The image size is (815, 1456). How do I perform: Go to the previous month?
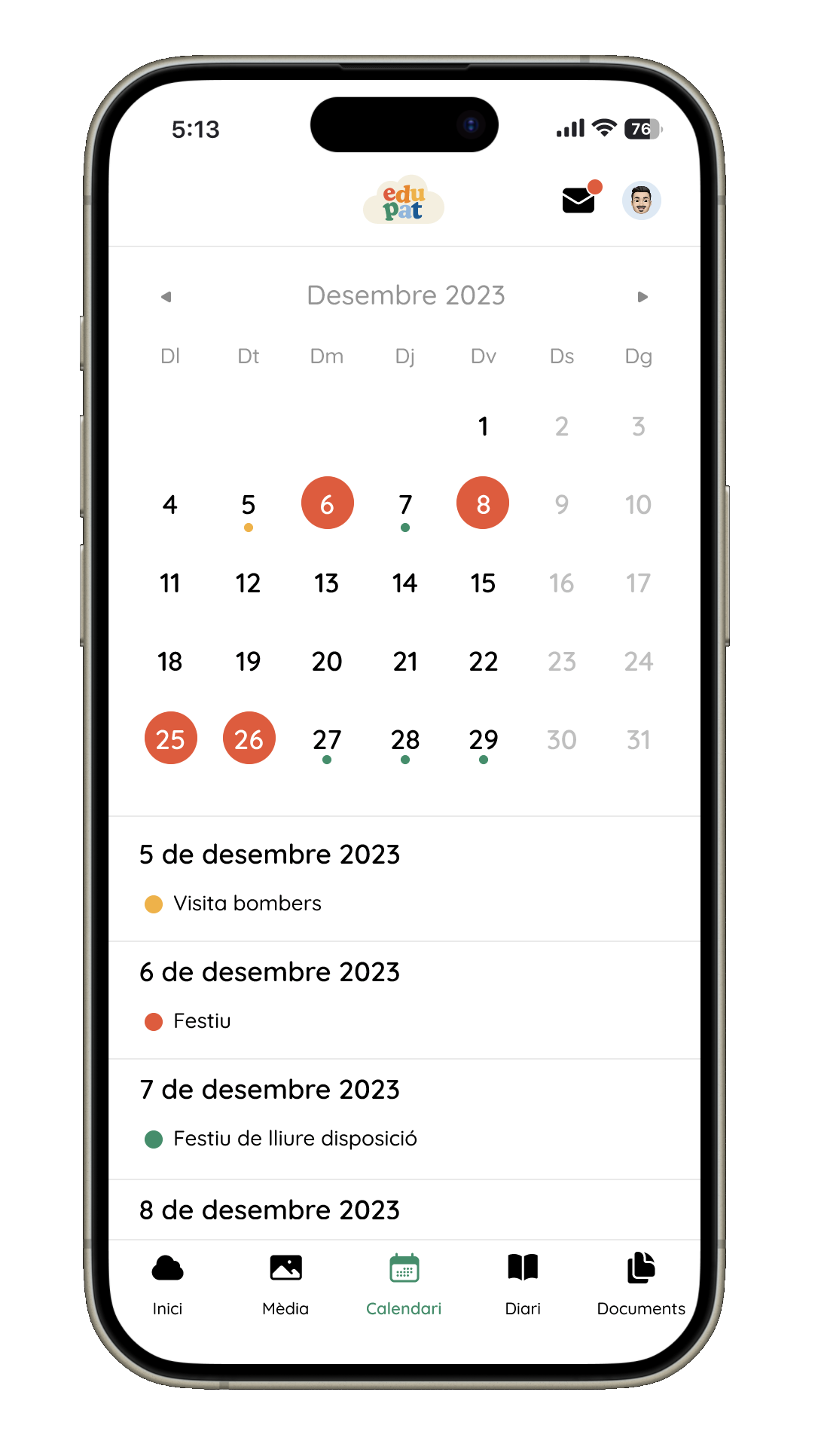tap(166, 297)
